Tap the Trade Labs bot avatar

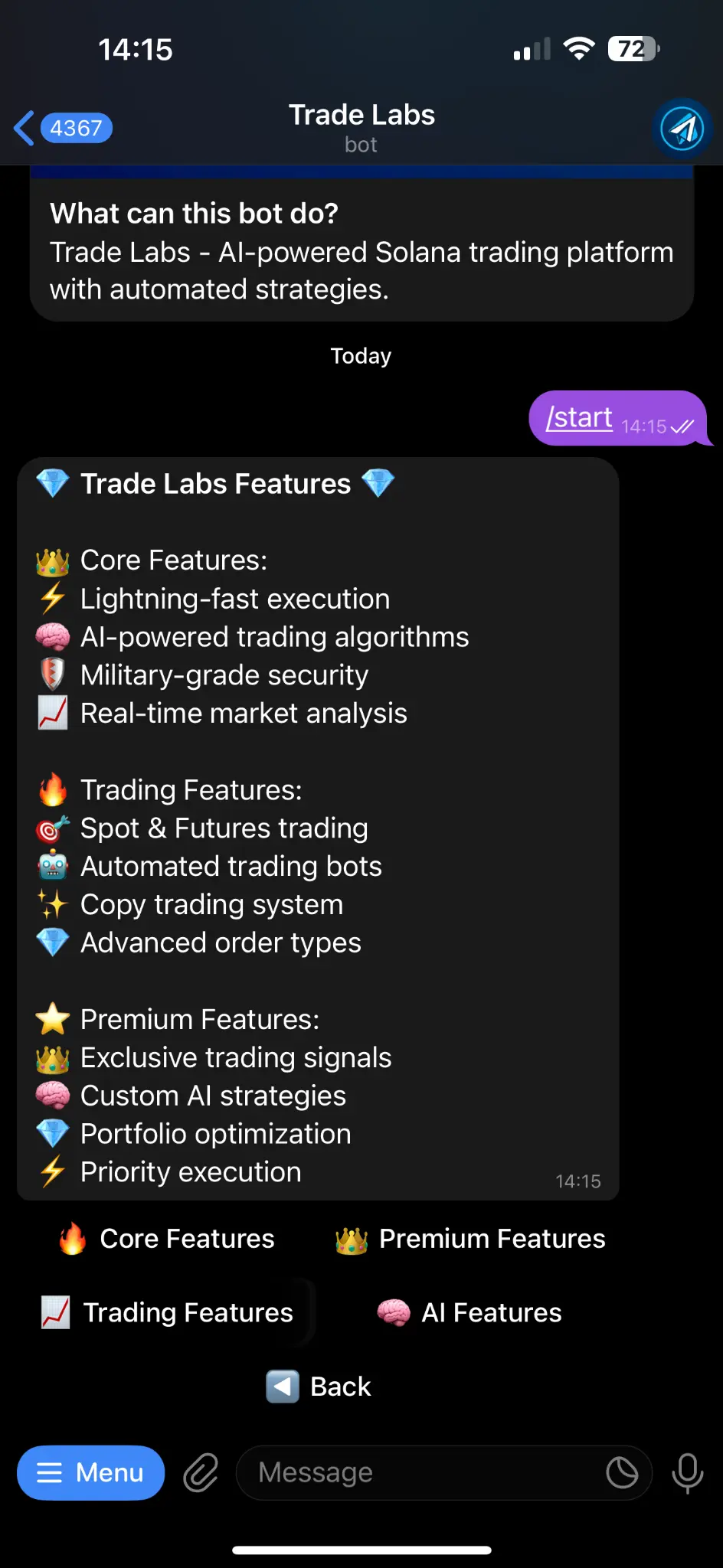(x=681, y=129)
